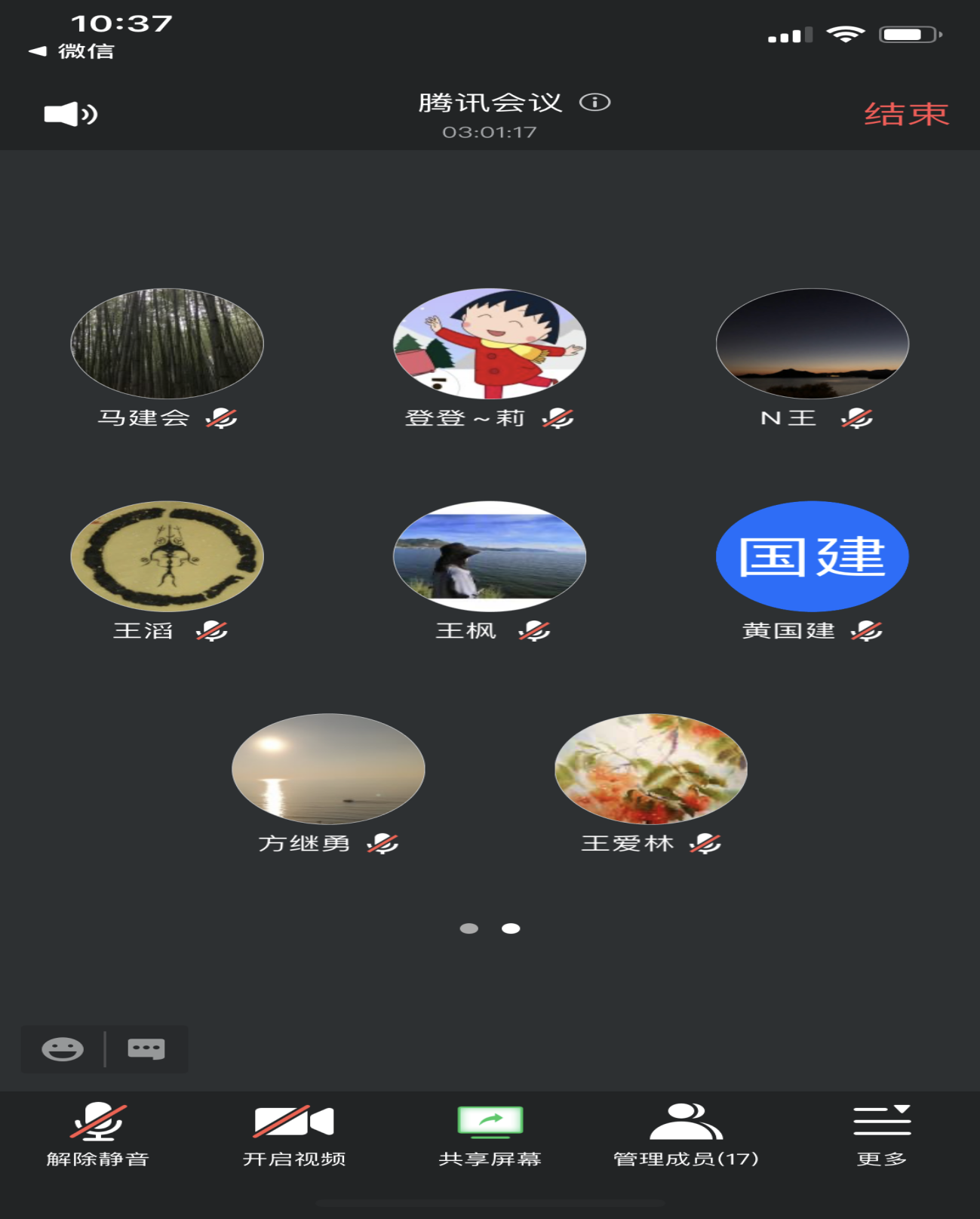This screenshot has width=980, height=1219.
Task: Return to 微信 via the back link
Action: [72, 51]
